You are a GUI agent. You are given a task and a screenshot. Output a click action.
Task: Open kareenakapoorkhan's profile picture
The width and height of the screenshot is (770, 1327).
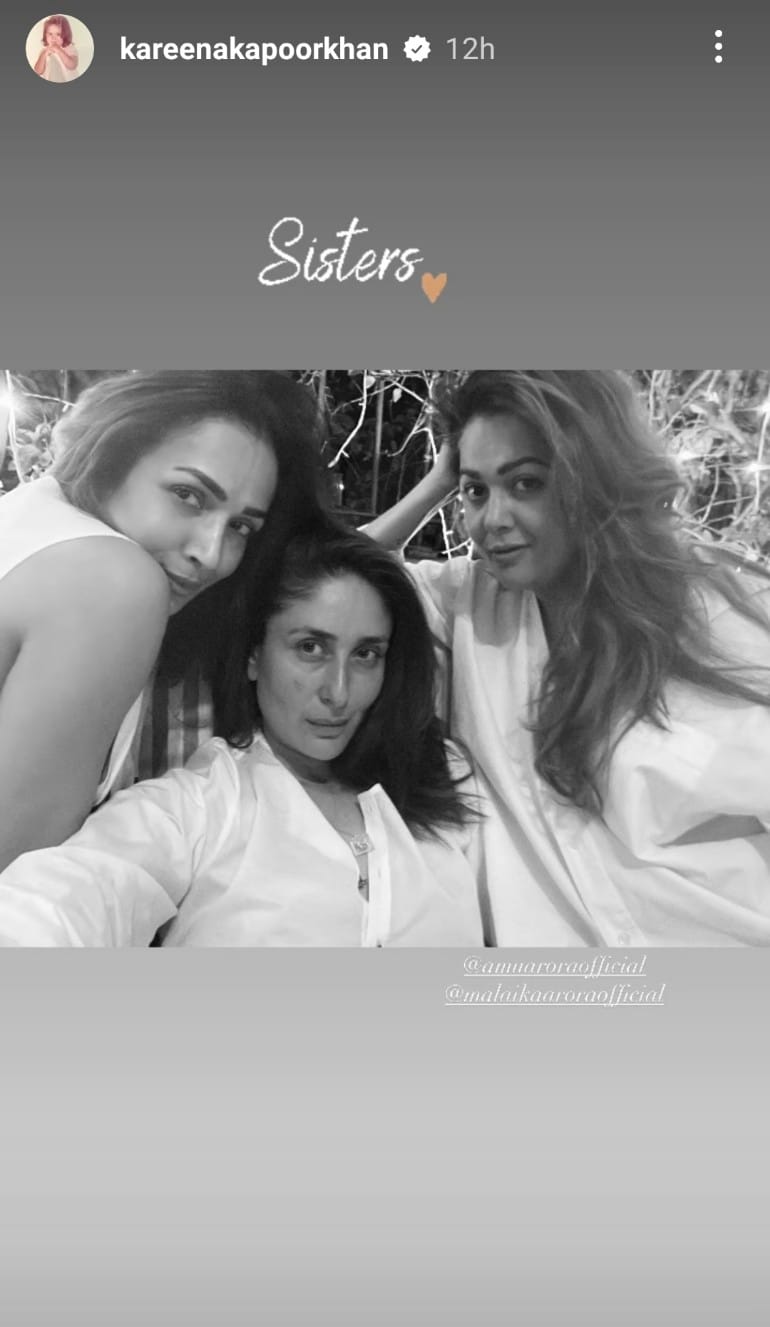(60, 48)
